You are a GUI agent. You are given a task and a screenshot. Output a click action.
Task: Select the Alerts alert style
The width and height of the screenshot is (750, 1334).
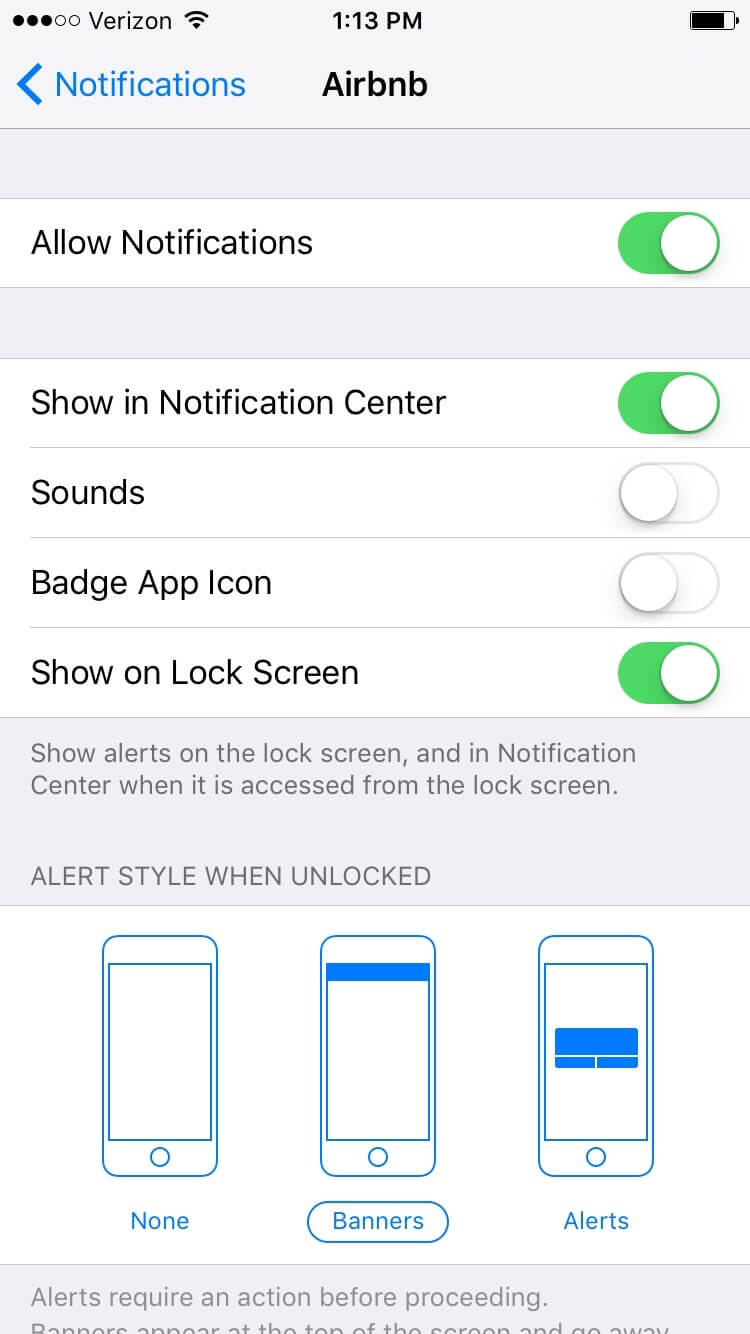(x=596, y=1220)
